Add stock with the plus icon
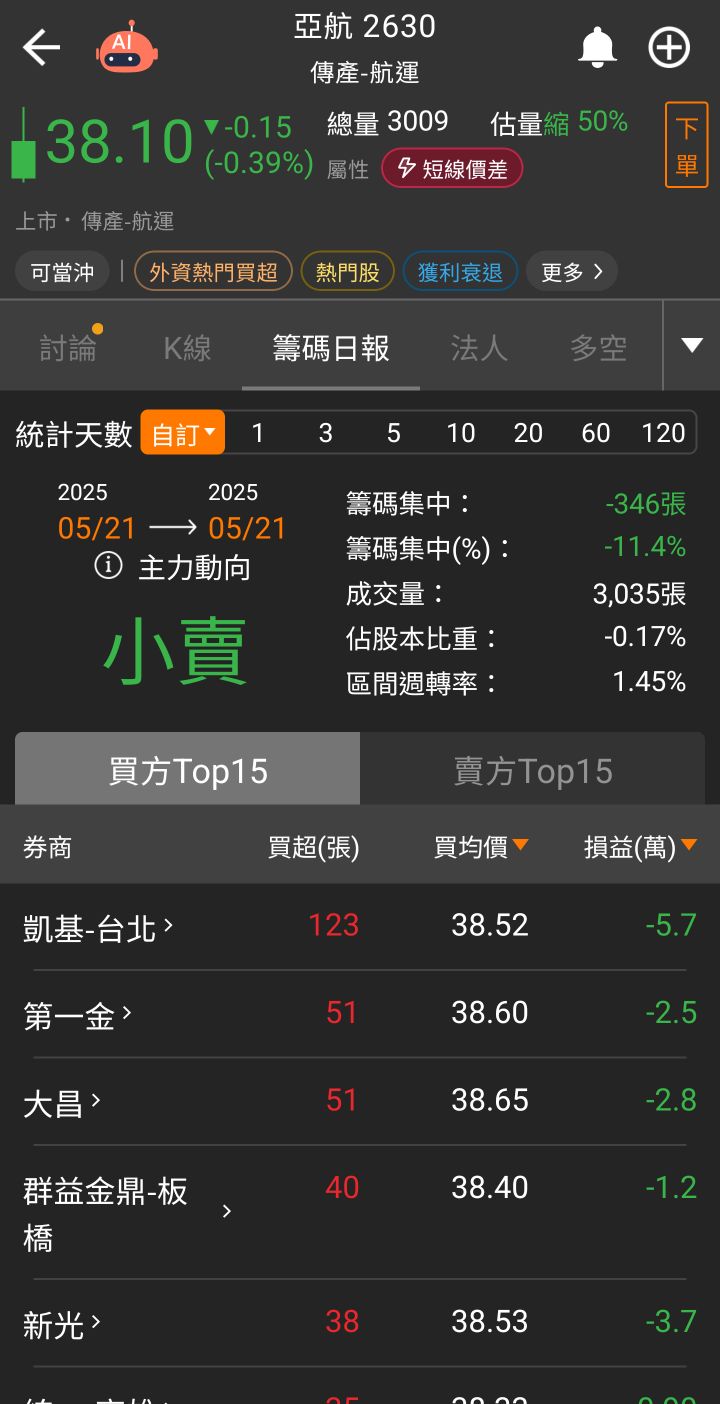This screenshot has height=1404, width=720. tap(669, 47)
